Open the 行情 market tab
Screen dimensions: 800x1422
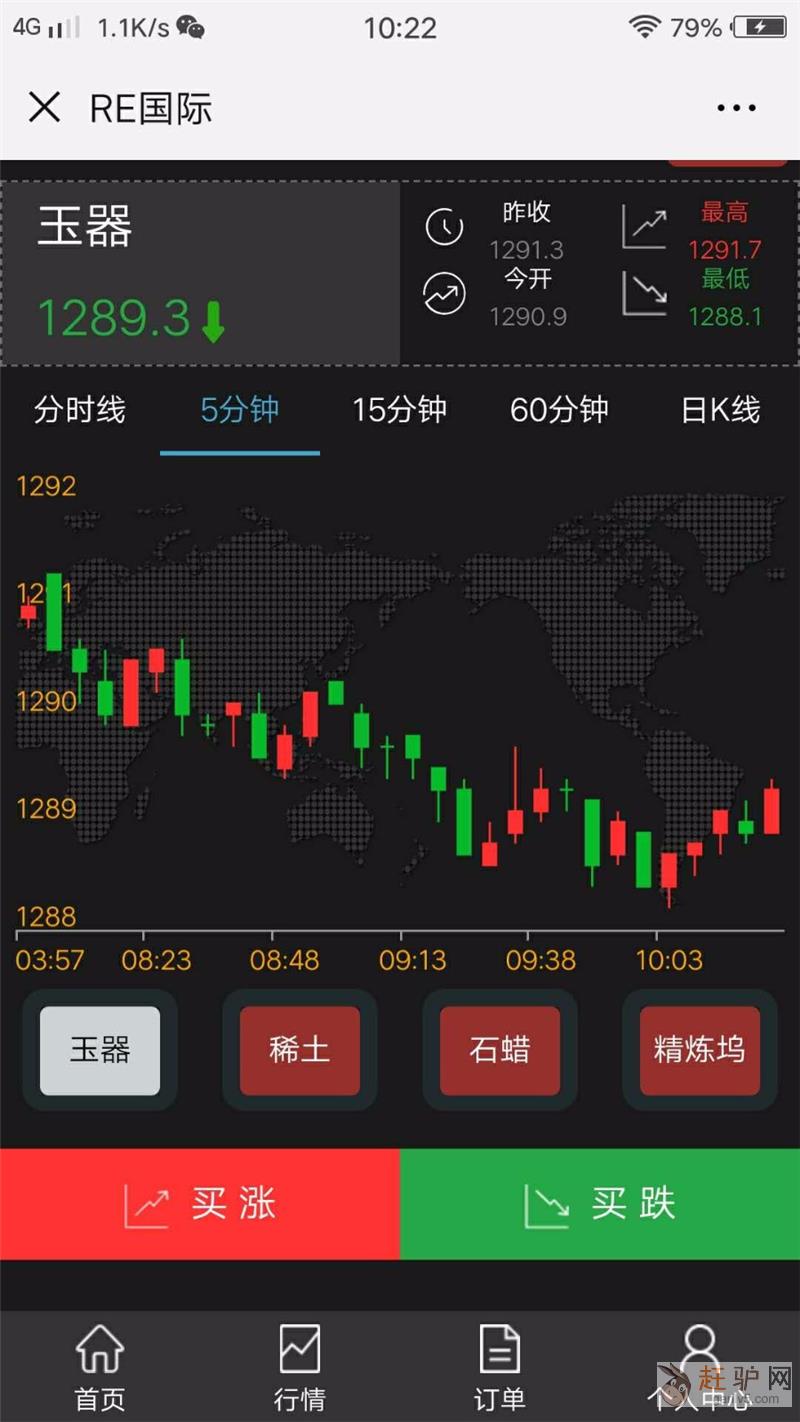[299, 1367]
